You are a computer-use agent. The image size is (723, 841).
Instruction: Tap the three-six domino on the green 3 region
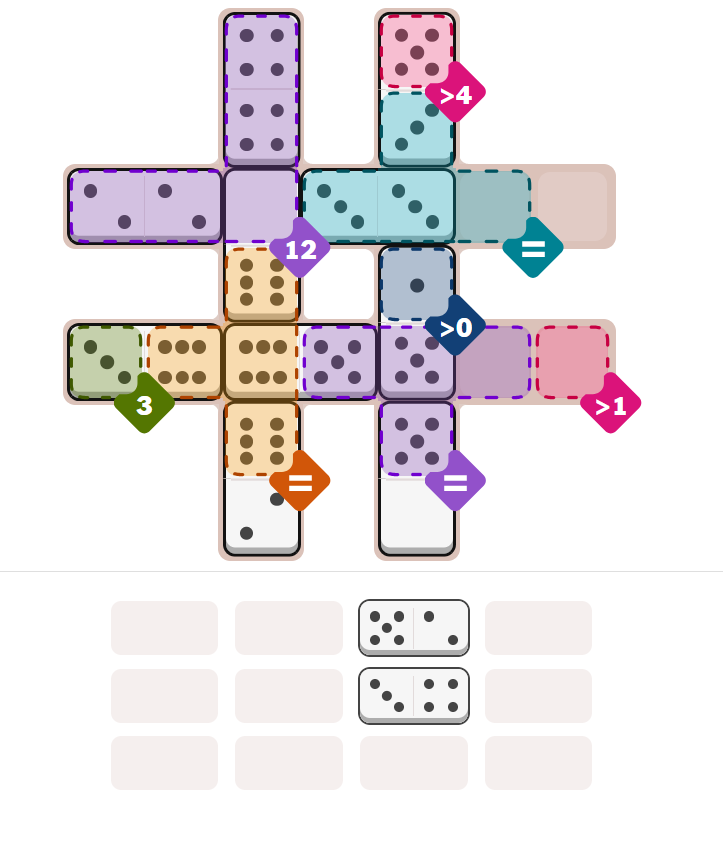[145, 362]
